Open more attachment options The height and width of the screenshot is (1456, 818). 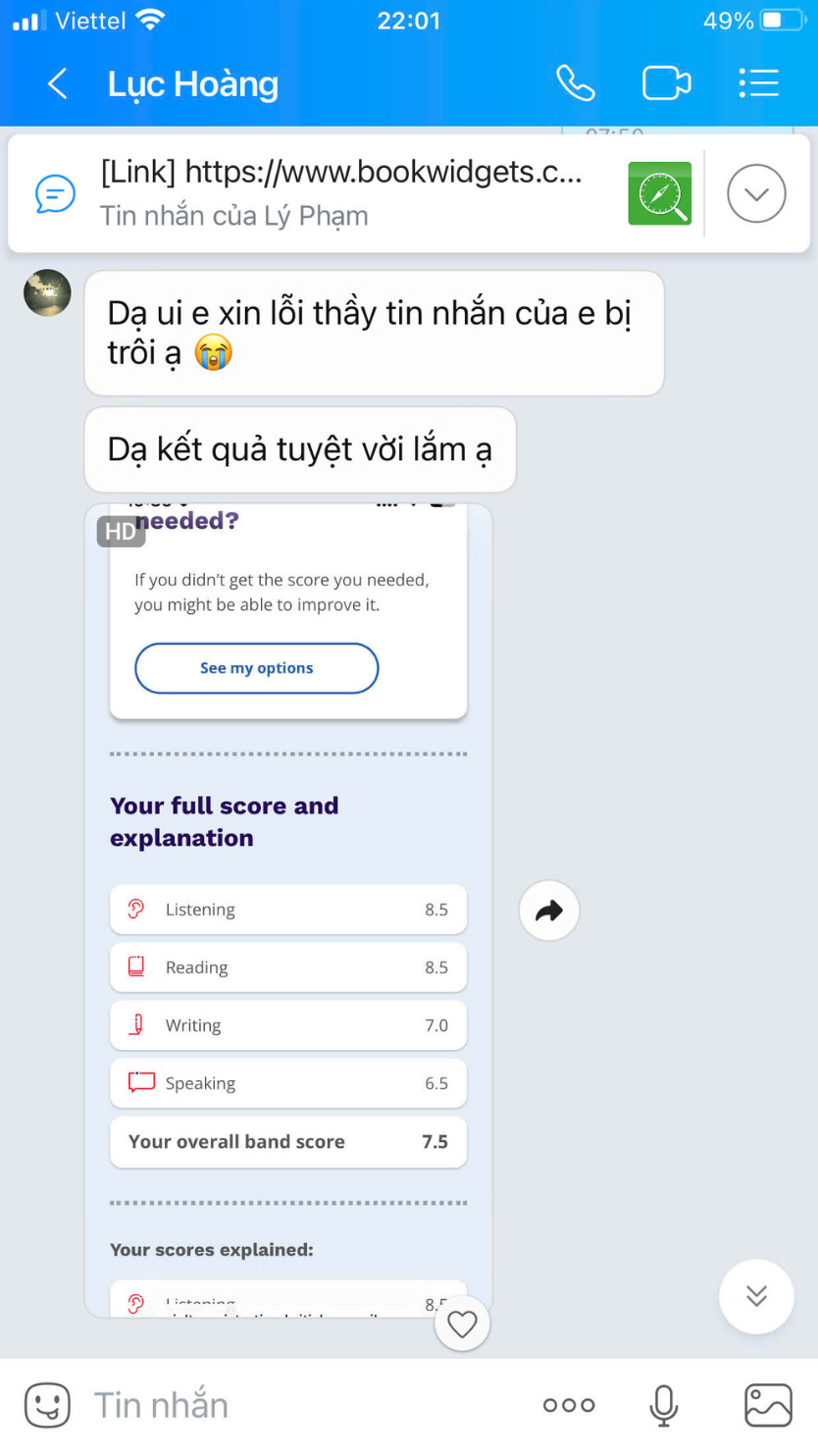pyautogui.click(x=569, y=1405)
